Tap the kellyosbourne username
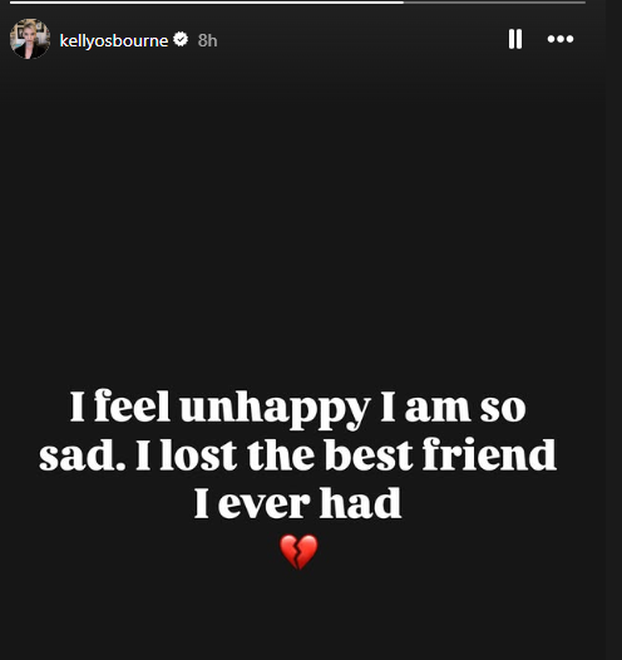This screenshot has height=660, width=622. pyautogui.click(x=115, y=40)
